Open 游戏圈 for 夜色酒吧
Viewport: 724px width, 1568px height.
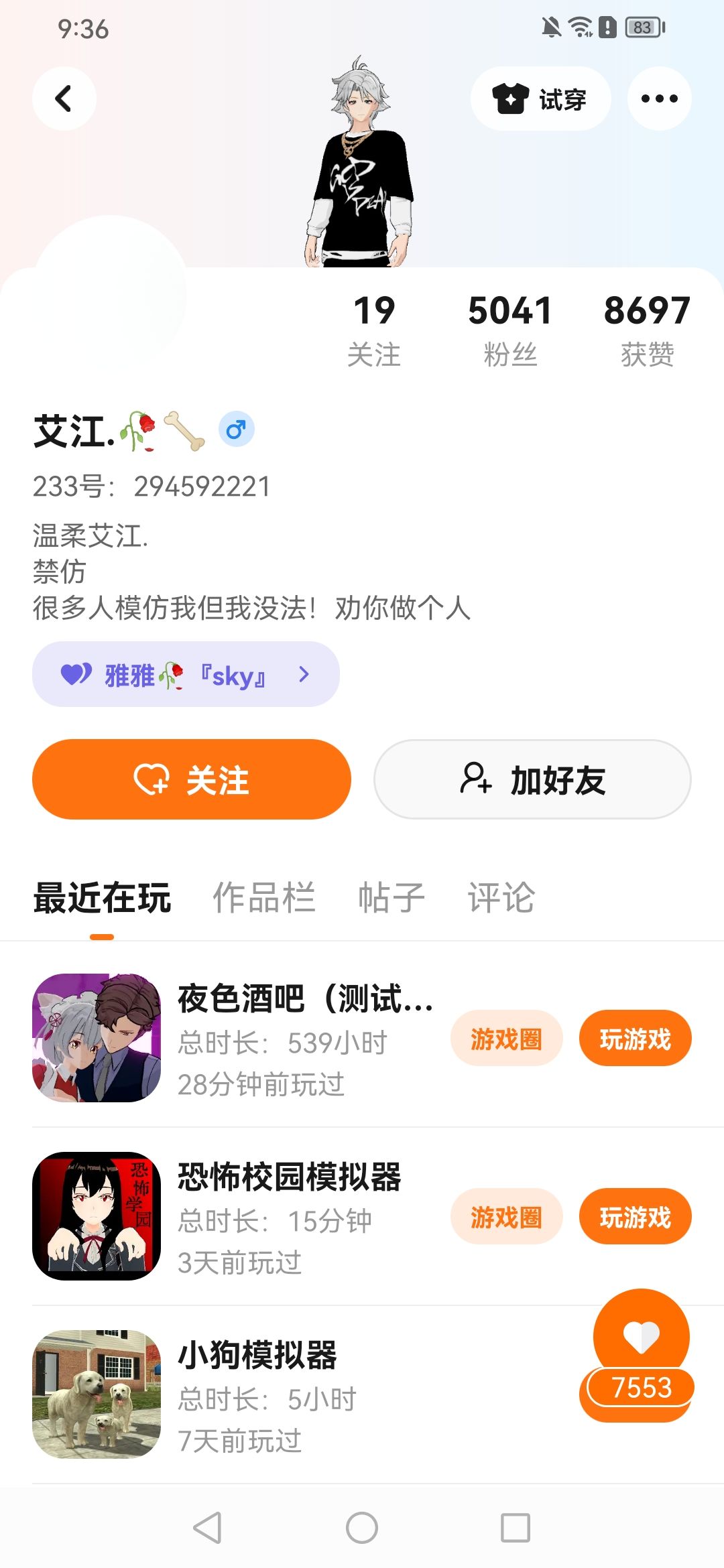coord(506,1038)
